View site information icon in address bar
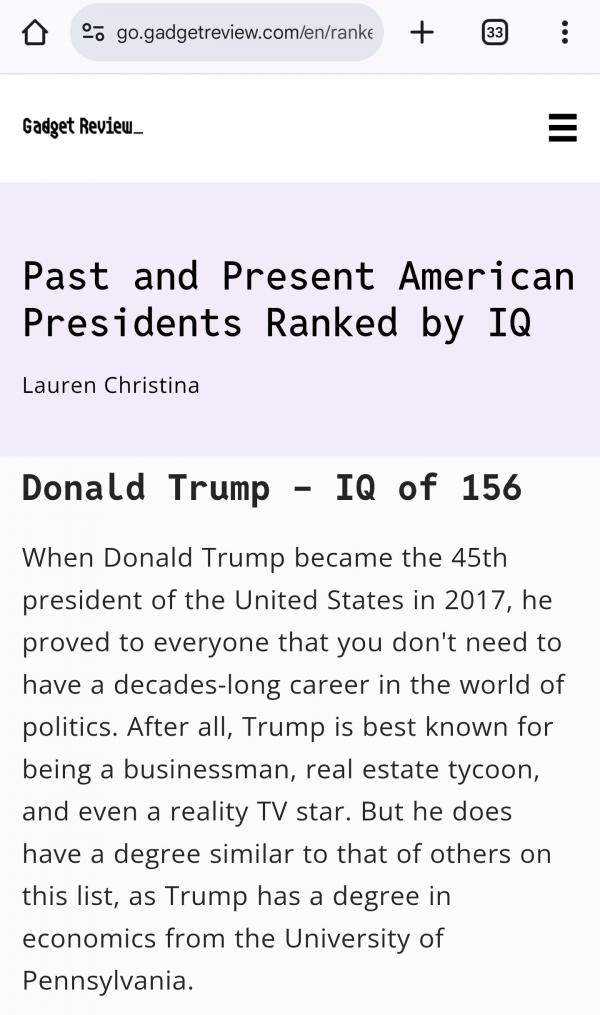 pos(94,33)
